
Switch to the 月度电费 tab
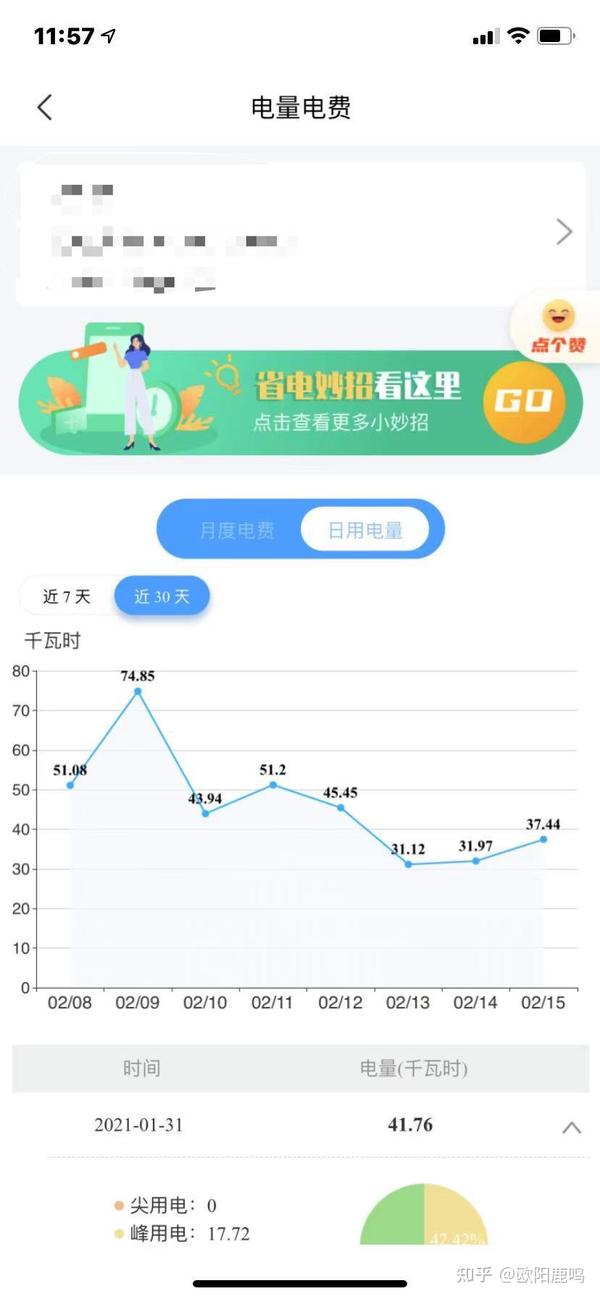coord(237,530)
